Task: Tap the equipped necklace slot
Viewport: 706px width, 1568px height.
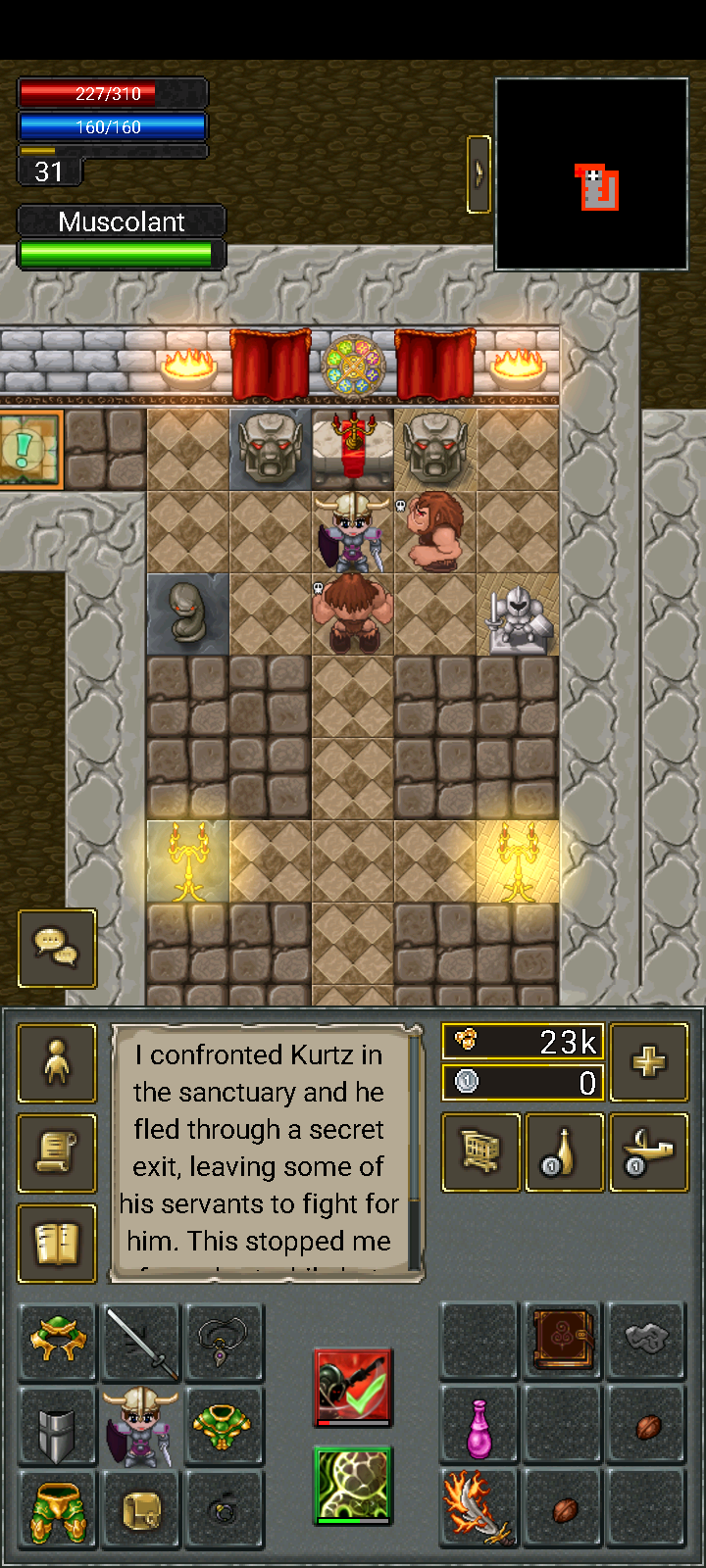Action: coord(225,1342)
